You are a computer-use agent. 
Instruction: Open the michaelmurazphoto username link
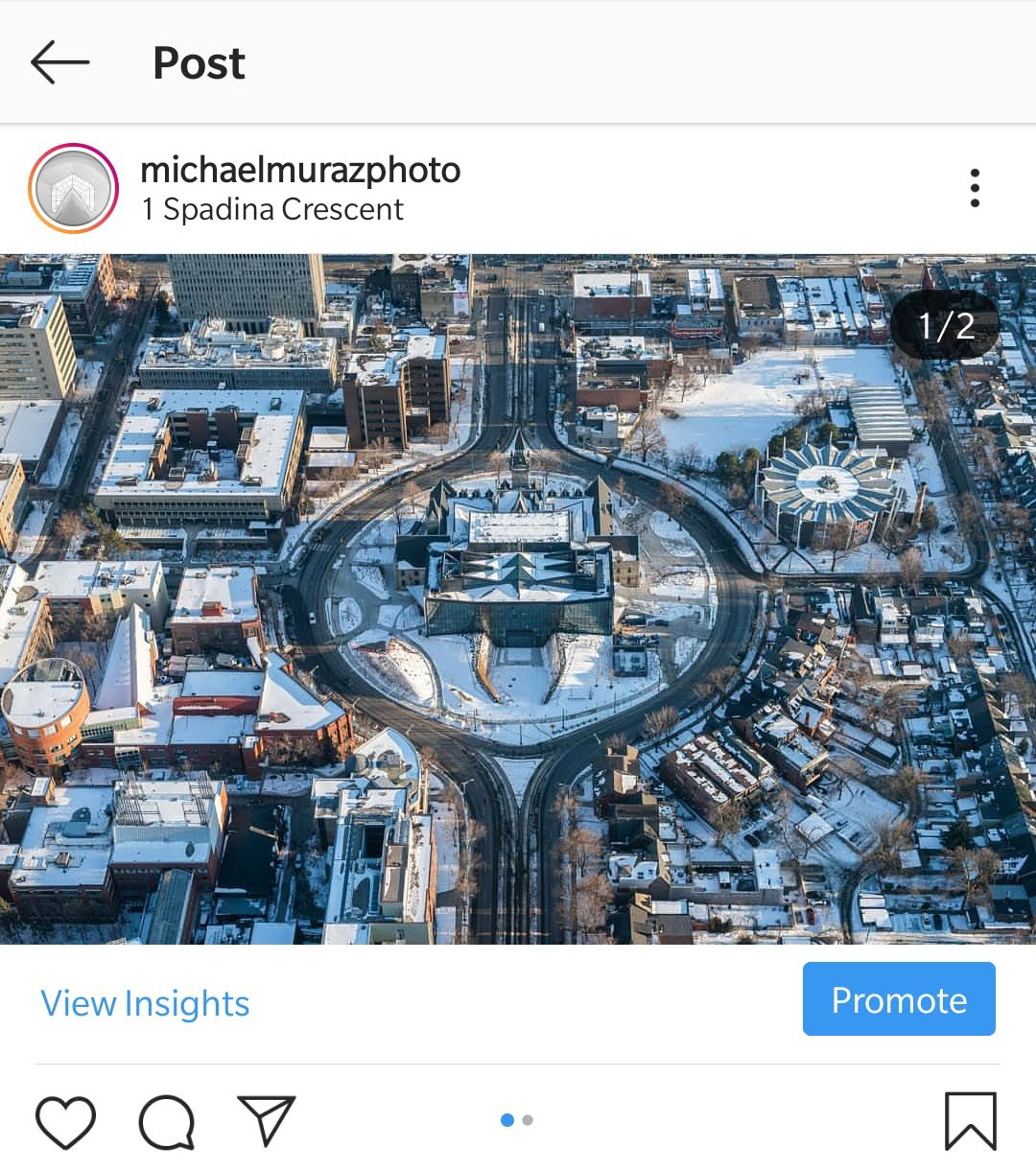tap(300, 170)
